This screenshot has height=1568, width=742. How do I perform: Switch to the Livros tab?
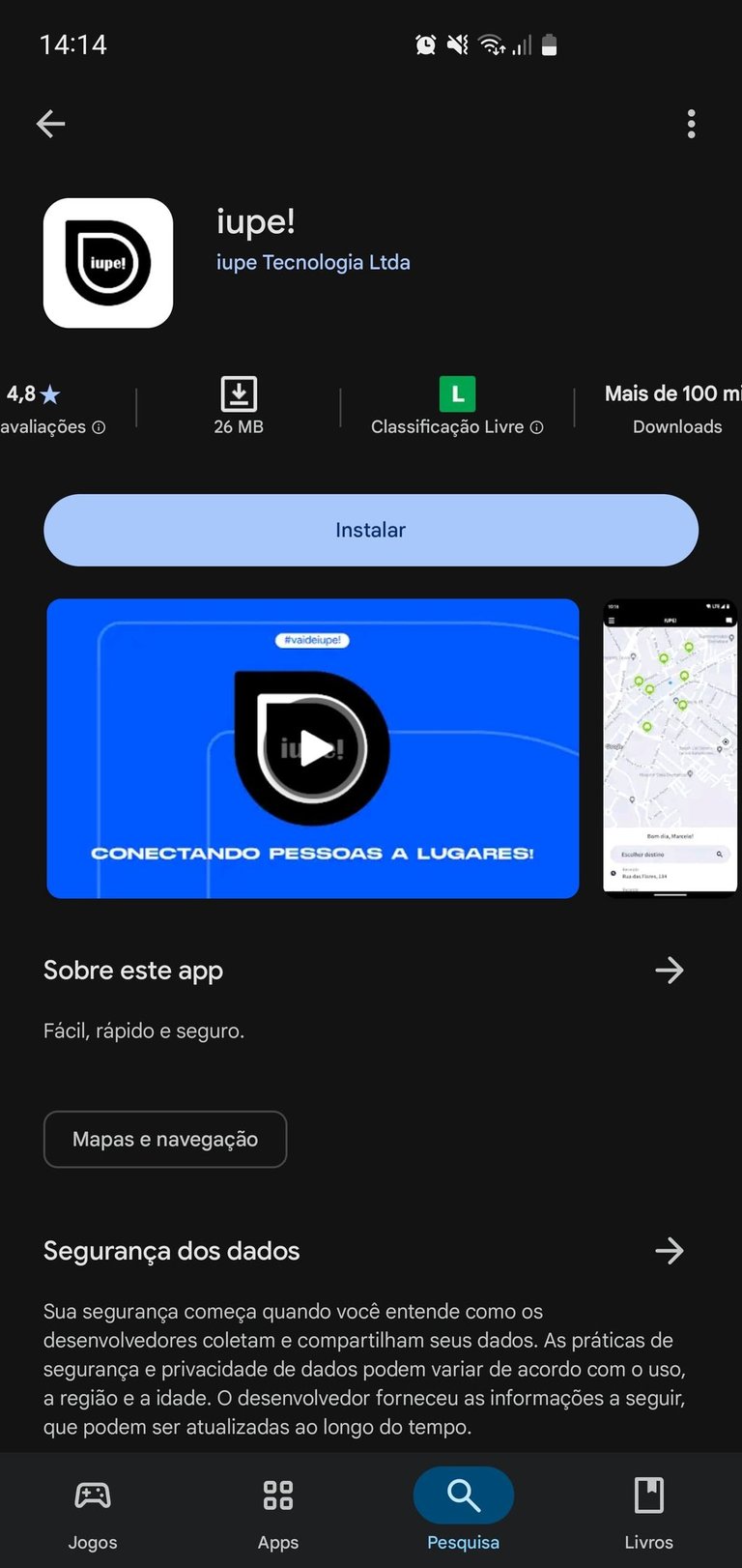click(x=648, y=1509)
